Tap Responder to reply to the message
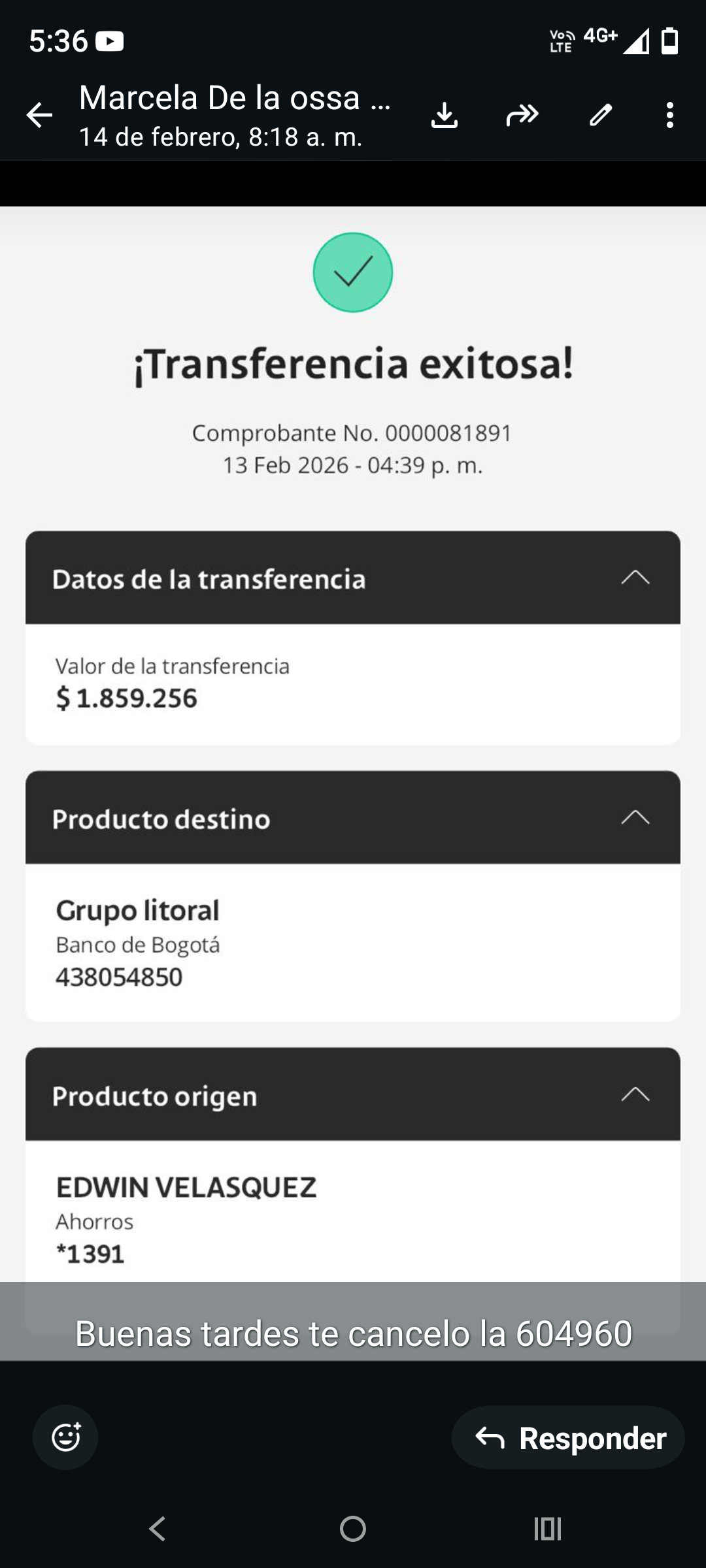Image resolution: width=706 pixels, height=1568 pixels. pyautogui.click(x=568, y=1437)
